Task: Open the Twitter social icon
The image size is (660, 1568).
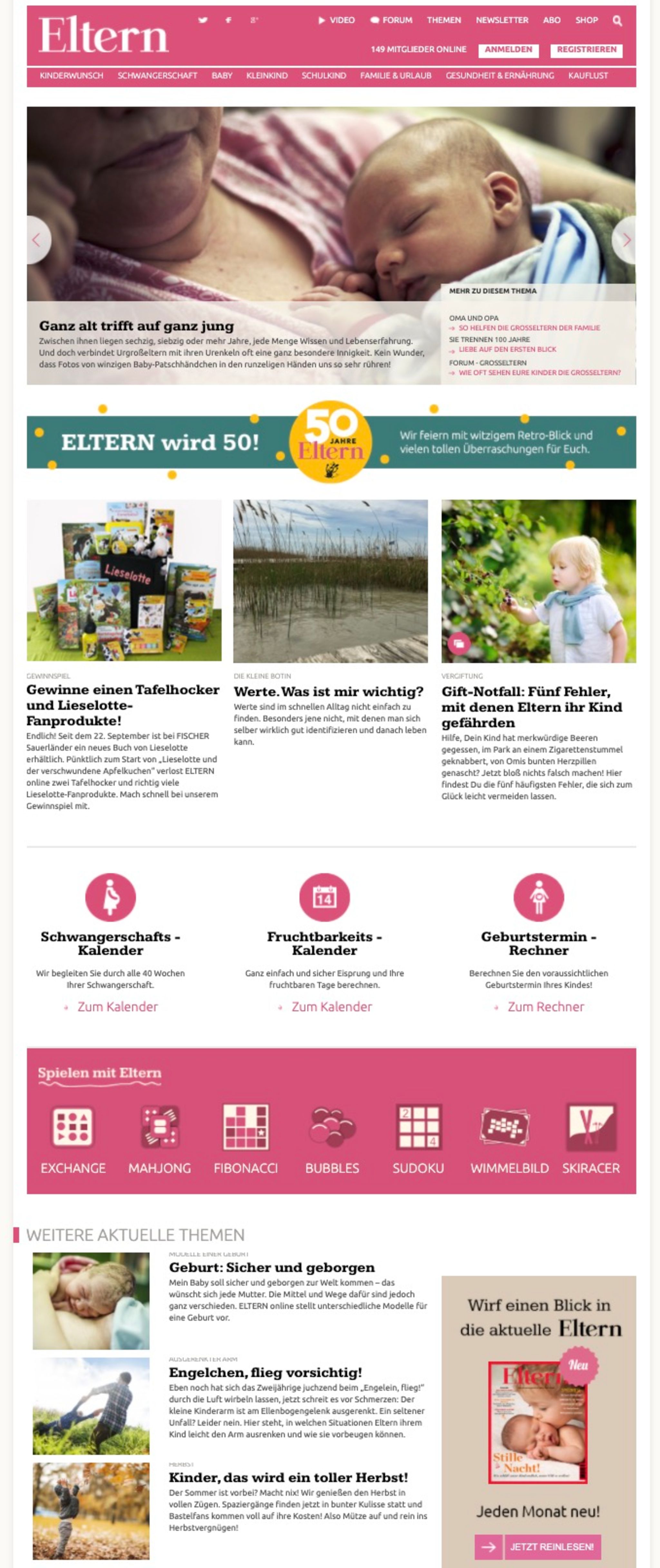Action: pos(203,20)
